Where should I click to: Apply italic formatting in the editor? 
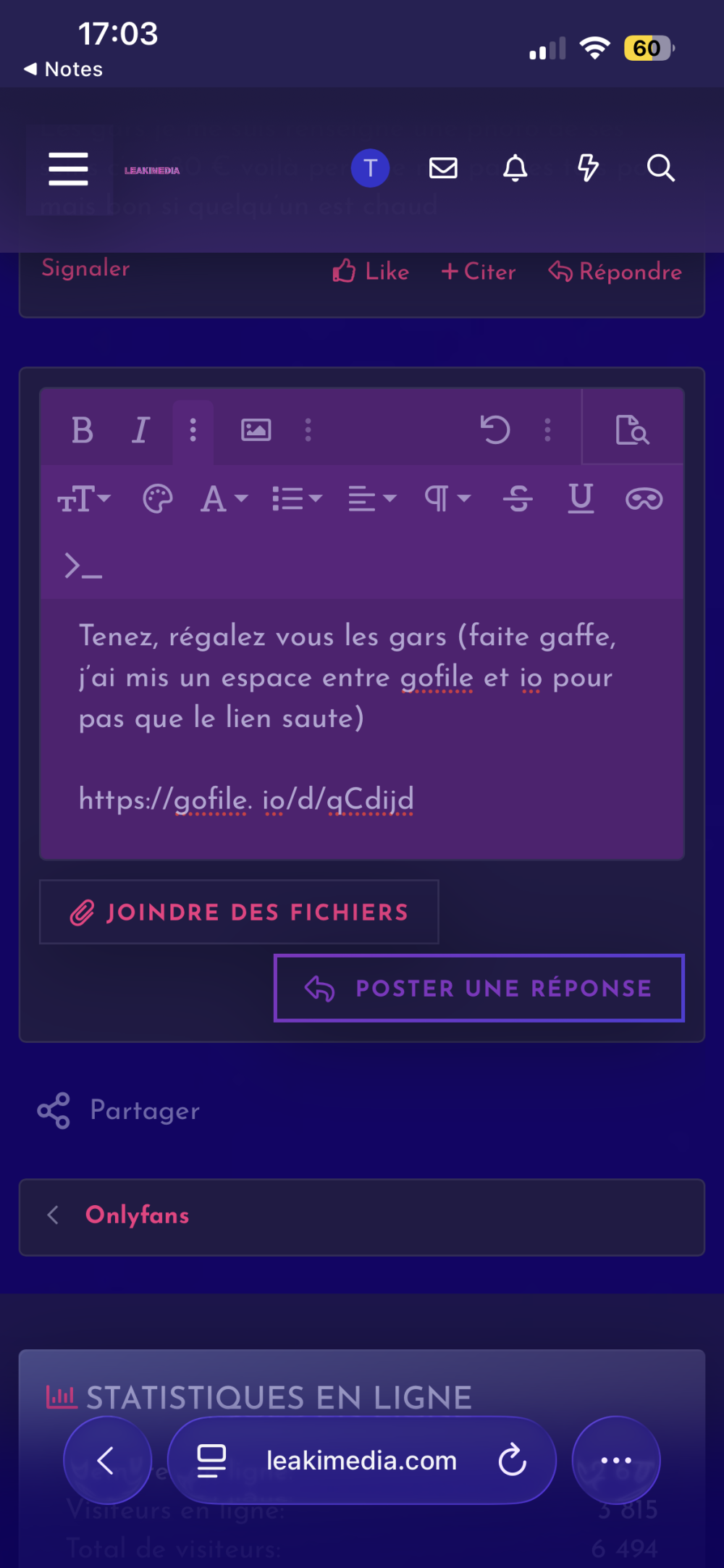(x=140, y=430)
